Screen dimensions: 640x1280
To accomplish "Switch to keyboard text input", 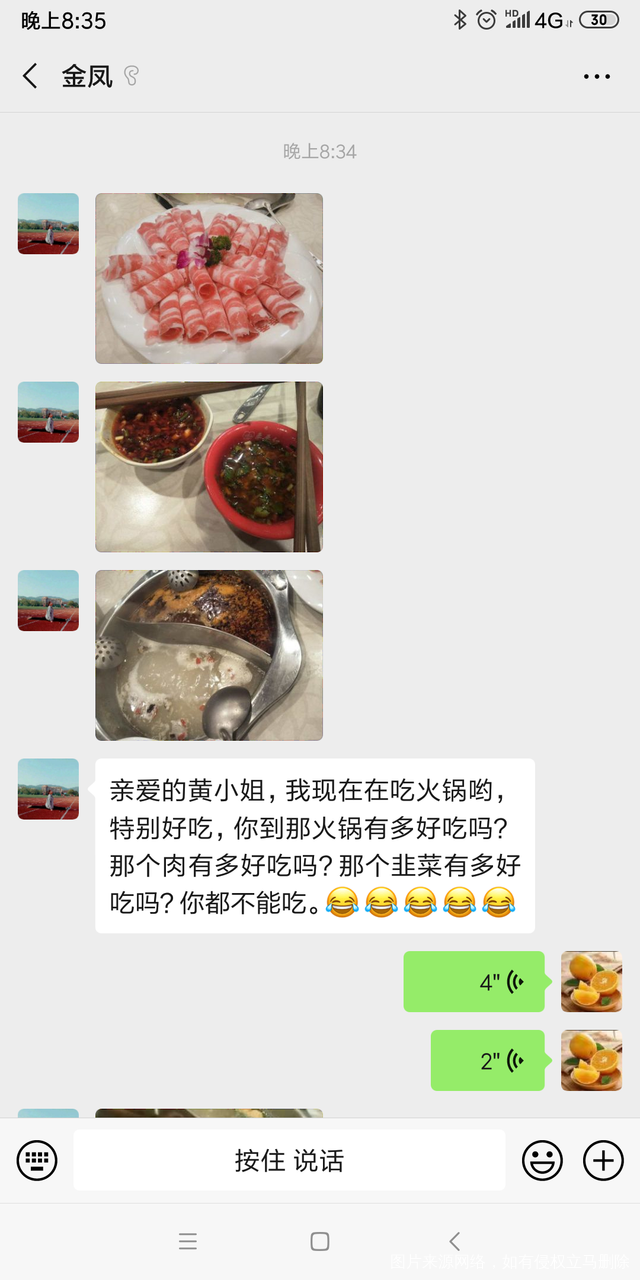I will click(x=37, y=1160).
